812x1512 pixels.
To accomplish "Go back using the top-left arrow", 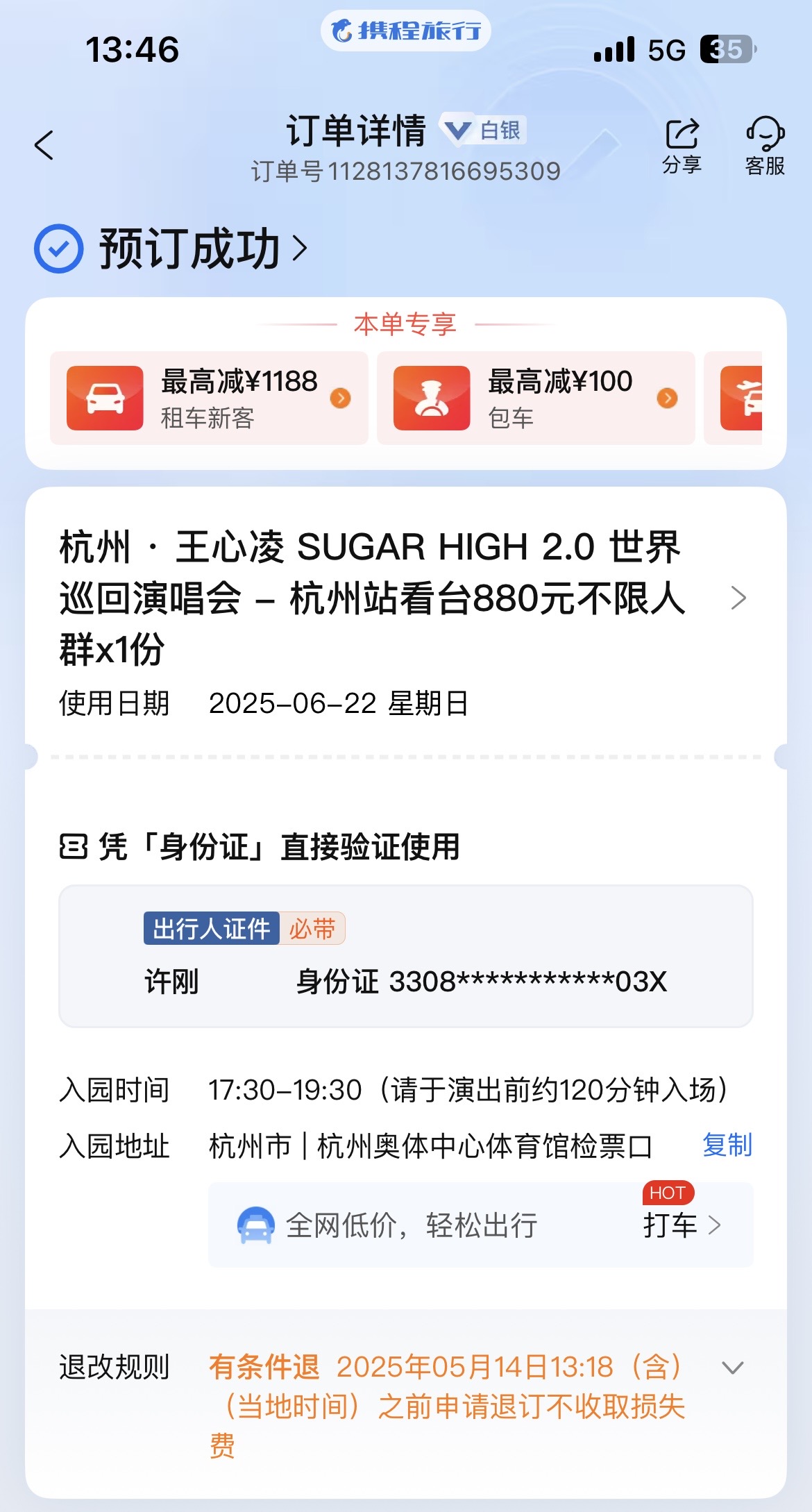I will point(44,145).
